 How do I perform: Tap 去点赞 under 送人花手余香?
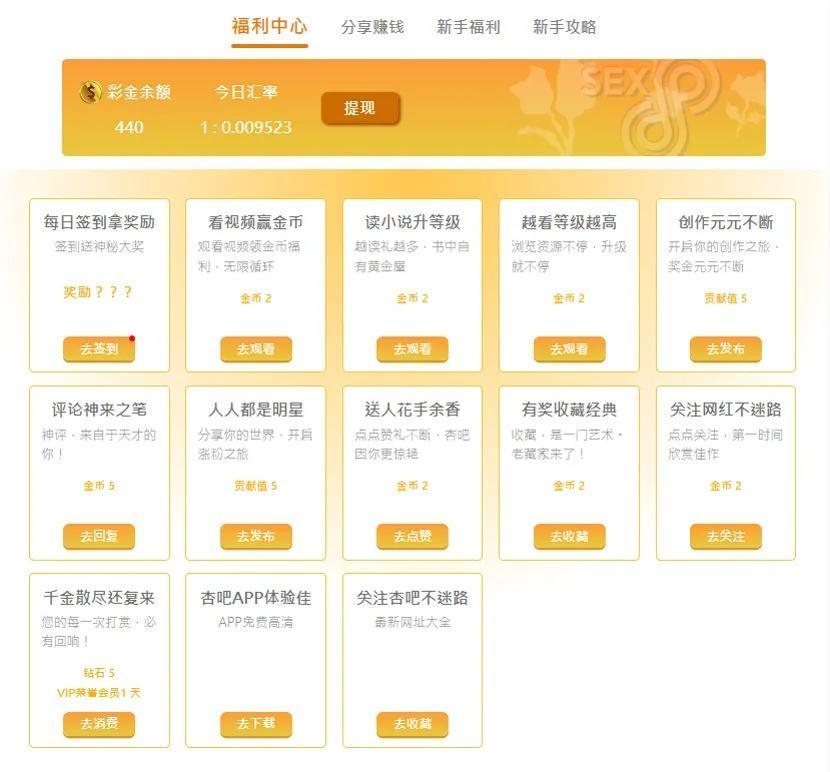pyautogui.click(x=412, y=536)
